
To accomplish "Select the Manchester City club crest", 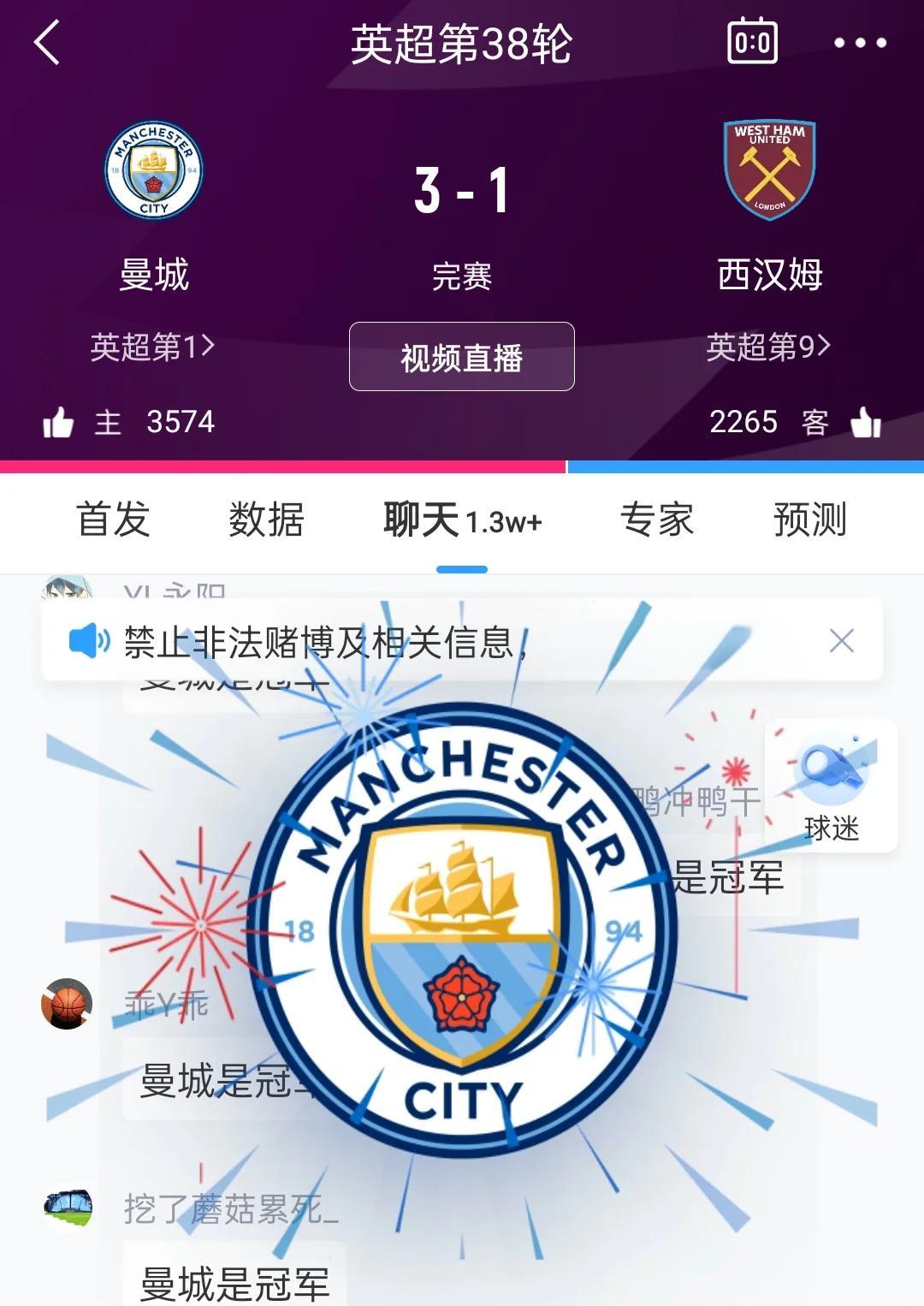I will point(156,171).
